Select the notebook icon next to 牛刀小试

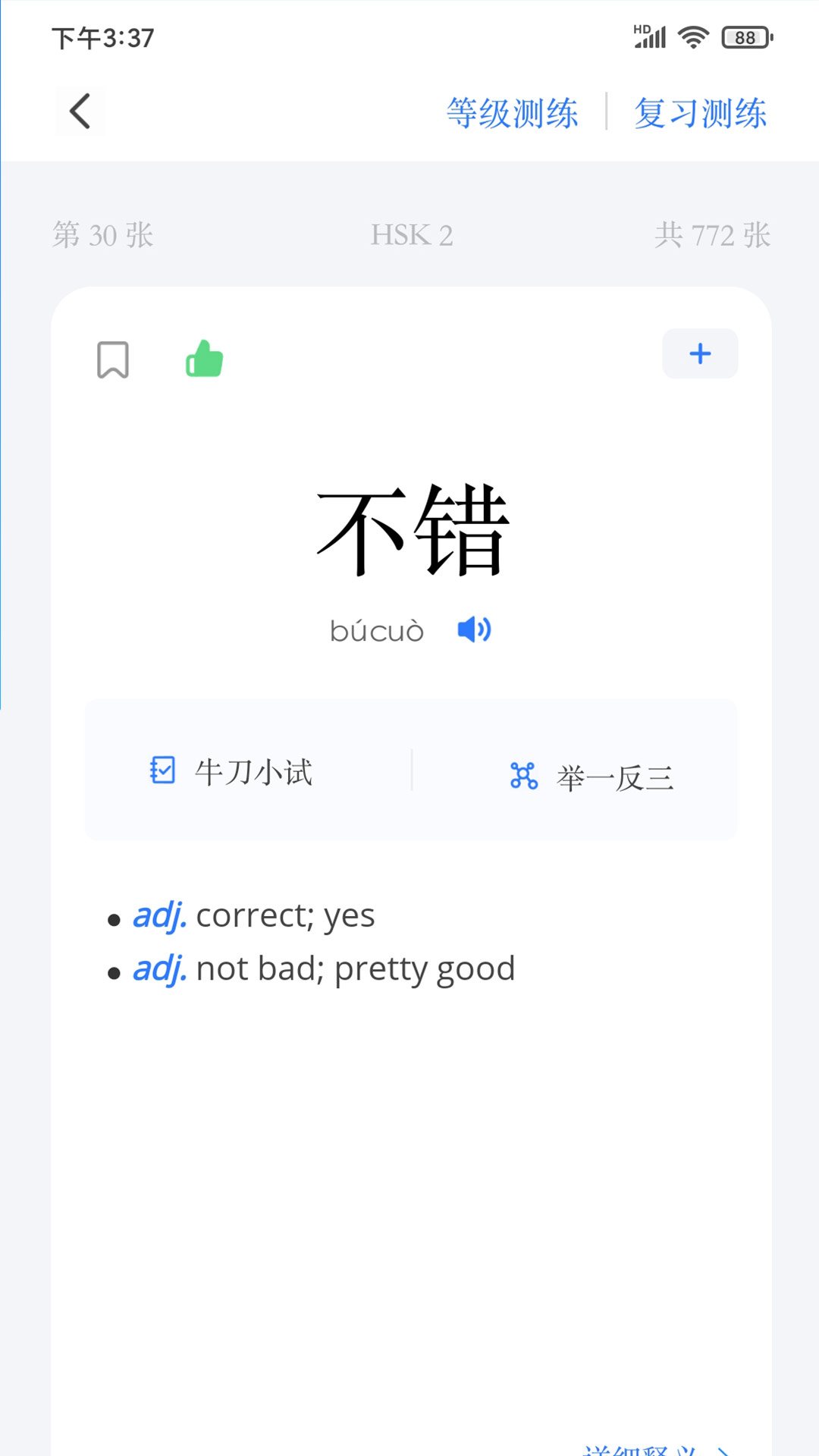coord(162,771)
